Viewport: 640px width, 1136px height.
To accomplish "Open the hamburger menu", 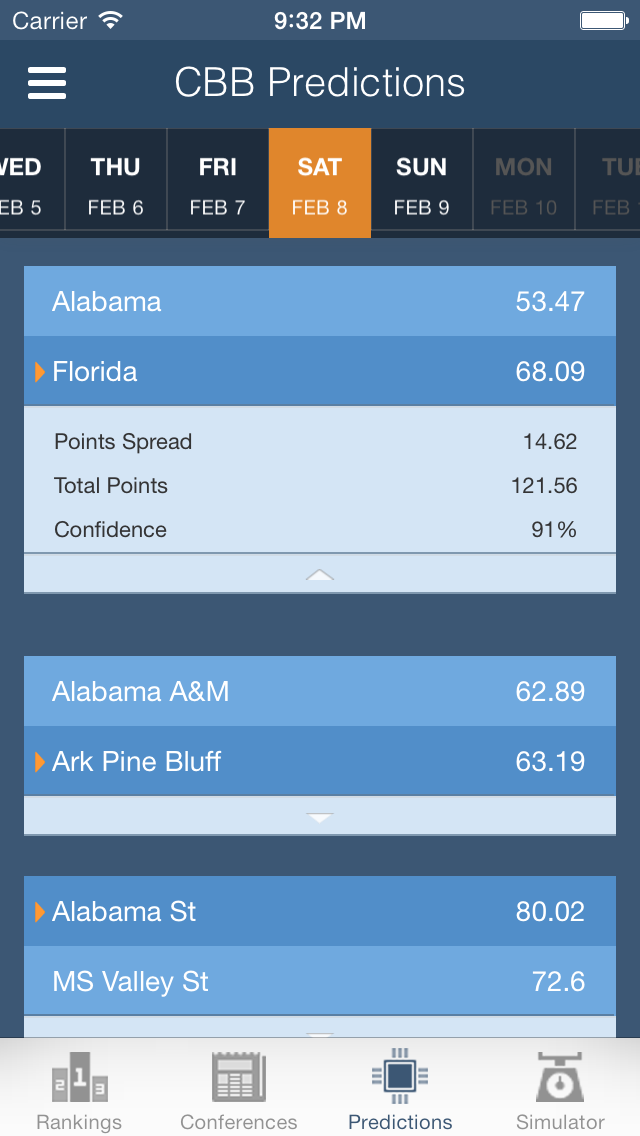I will pos(47,83).
